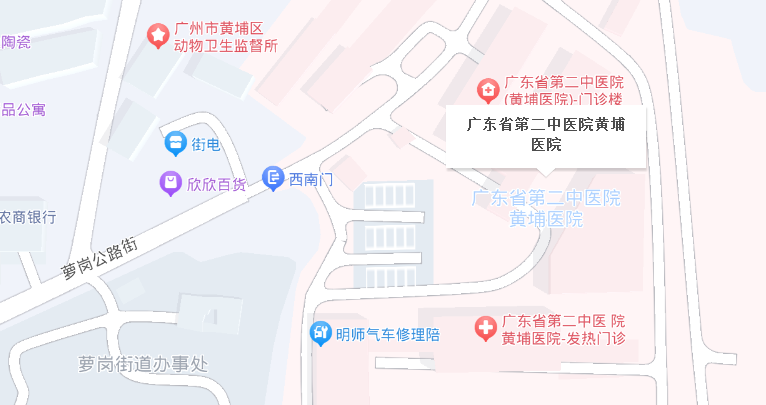Open the 发热门诊 clinic marker

pyautogui.click(x=485, y=328)
